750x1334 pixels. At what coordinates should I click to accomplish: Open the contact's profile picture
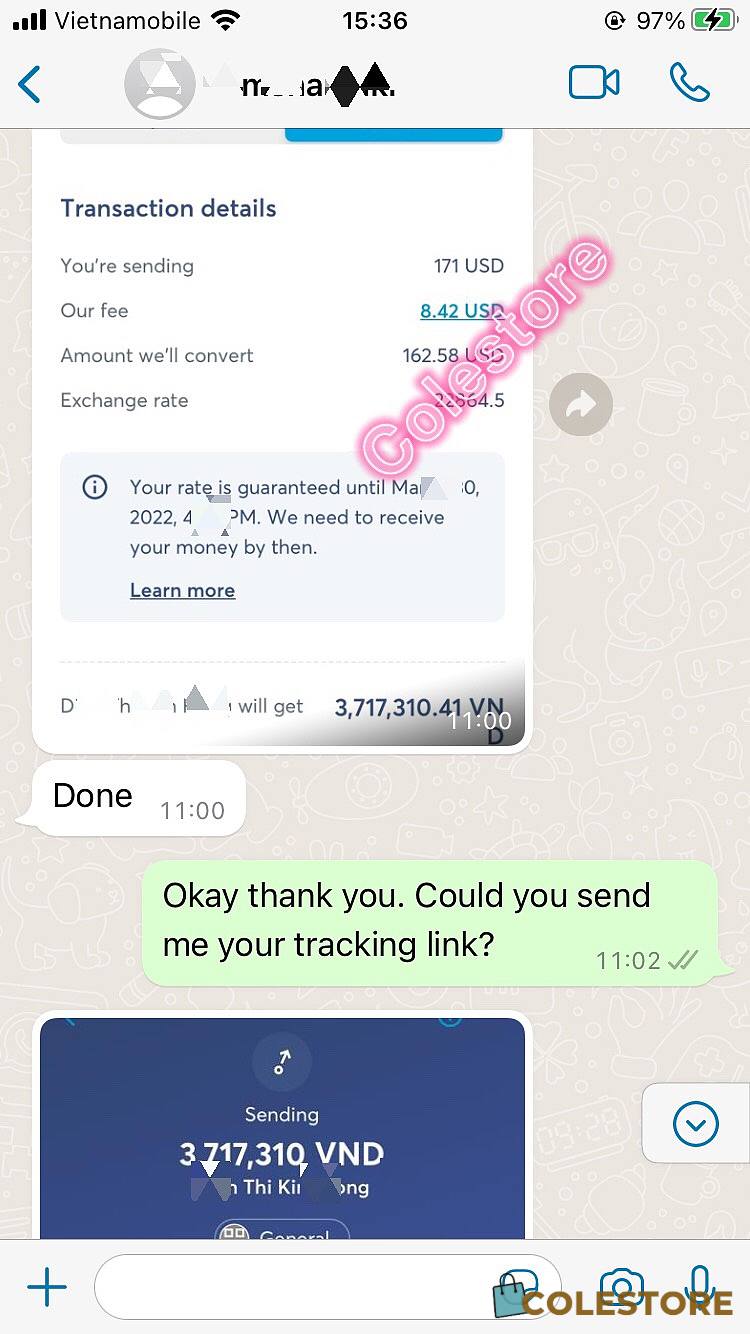(x=158, y=84)
